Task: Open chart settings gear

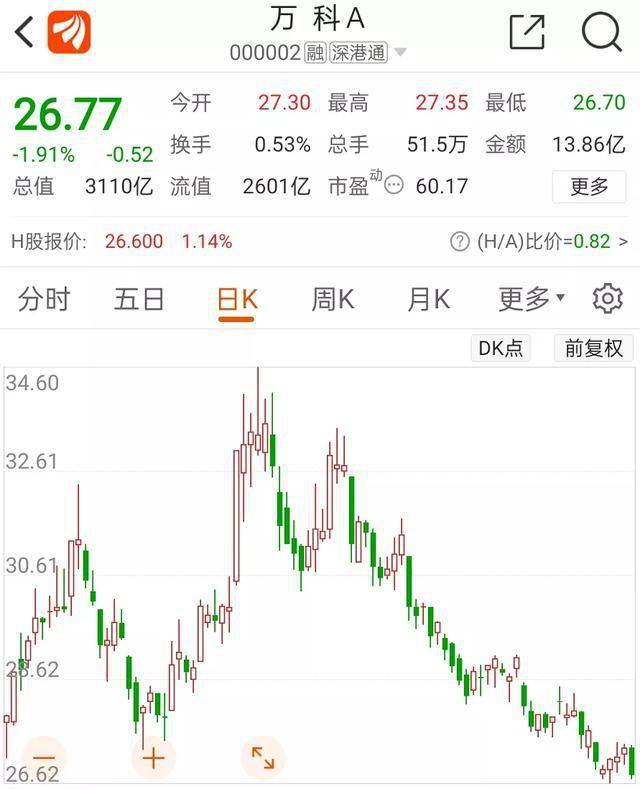Action: pyautogui.click(x=607, y=299)
